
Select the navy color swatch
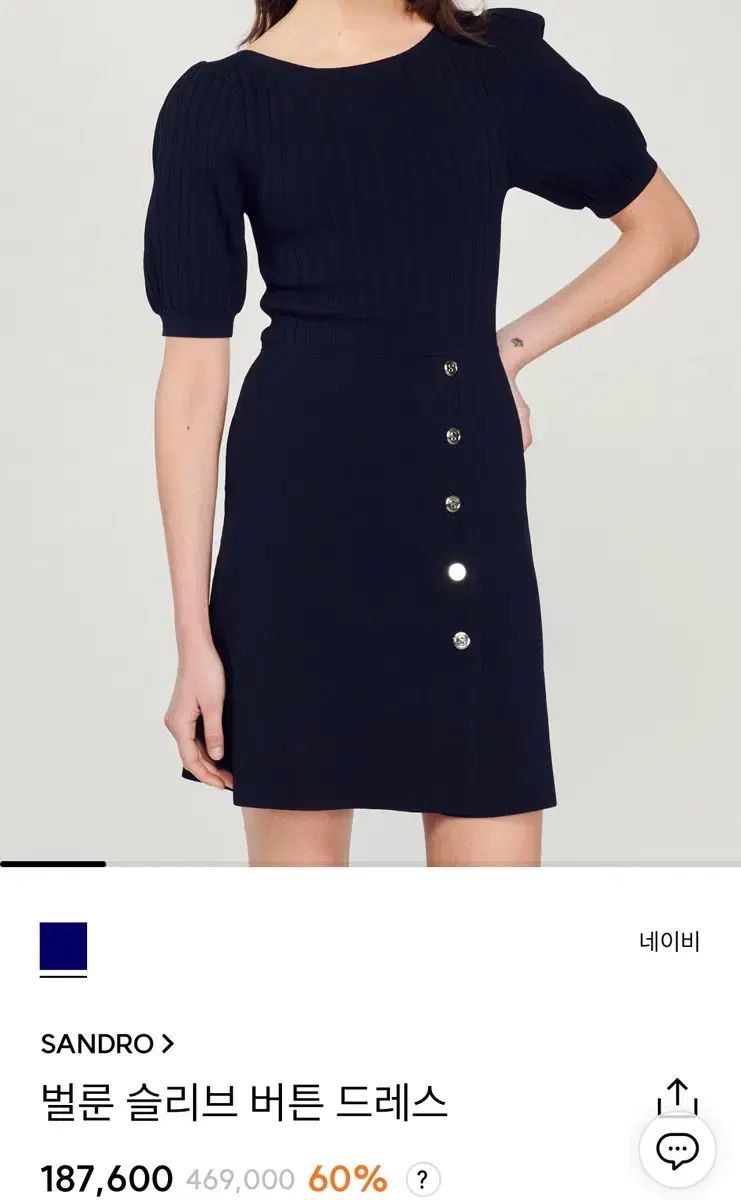click(x=63, y=946)
